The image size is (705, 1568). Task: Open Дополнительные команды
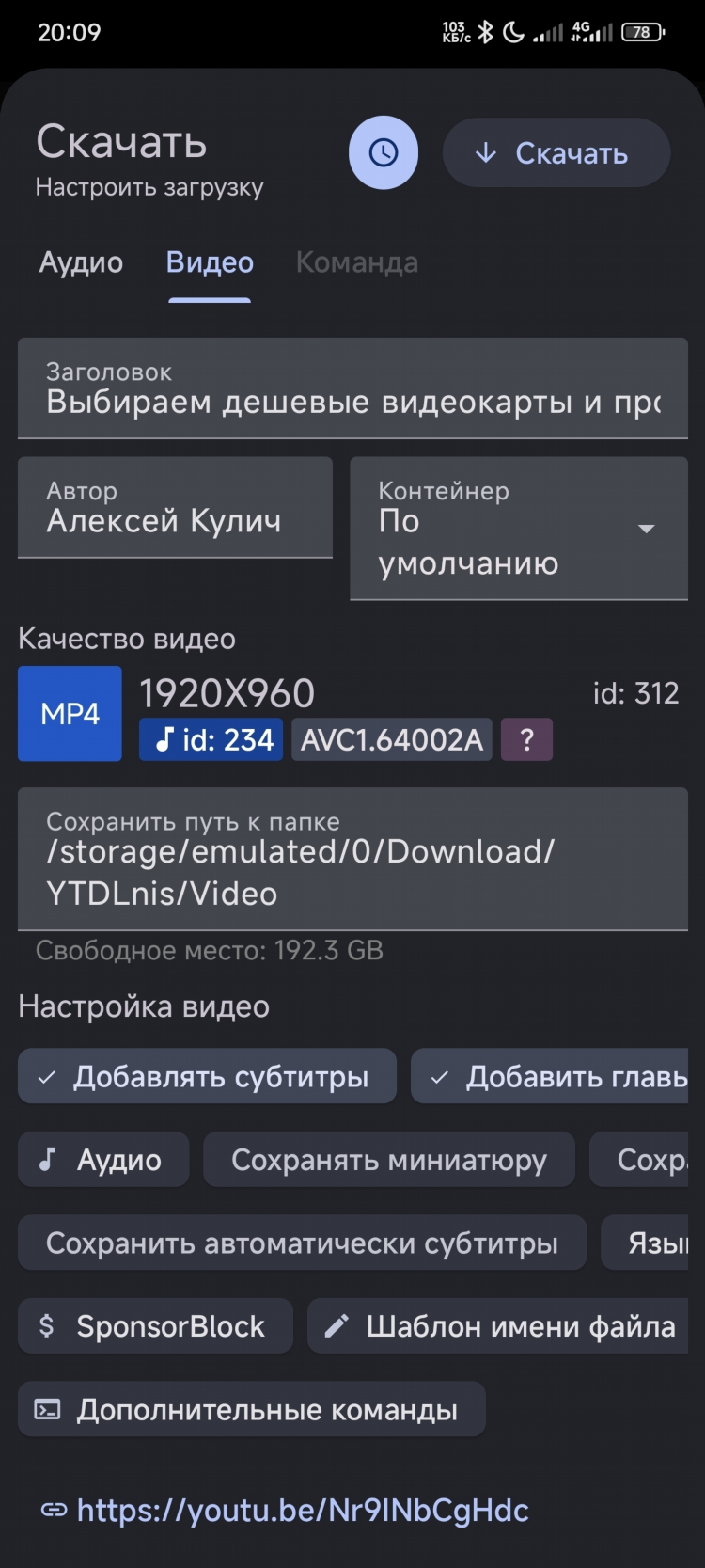[x=252, y=1409]
